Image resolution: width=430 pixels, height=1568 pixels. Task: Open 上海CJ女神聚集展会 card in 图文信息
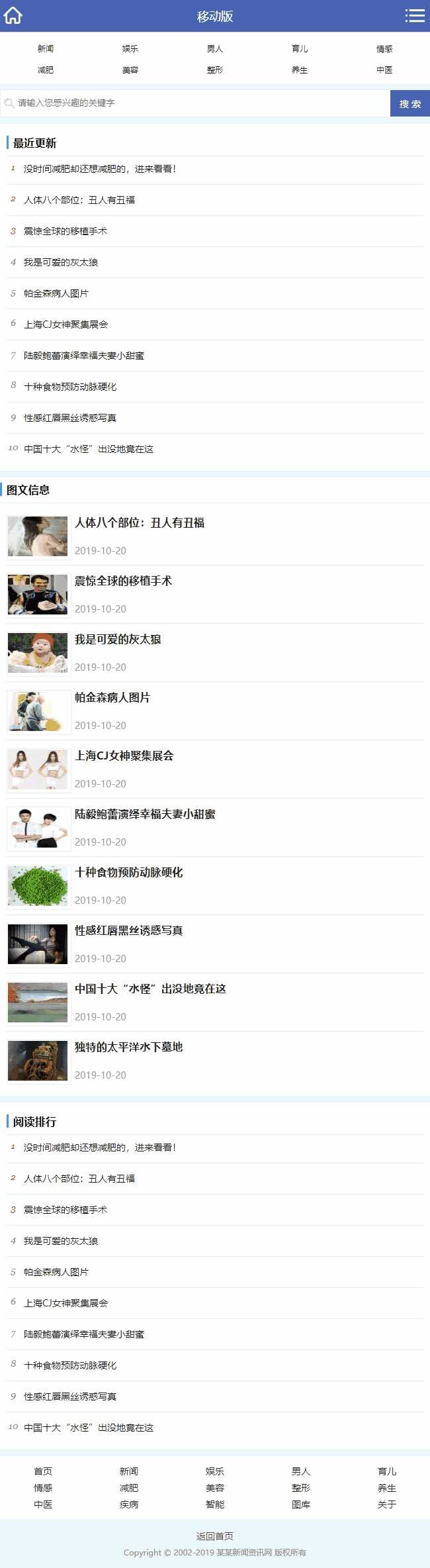pos(124,756)
